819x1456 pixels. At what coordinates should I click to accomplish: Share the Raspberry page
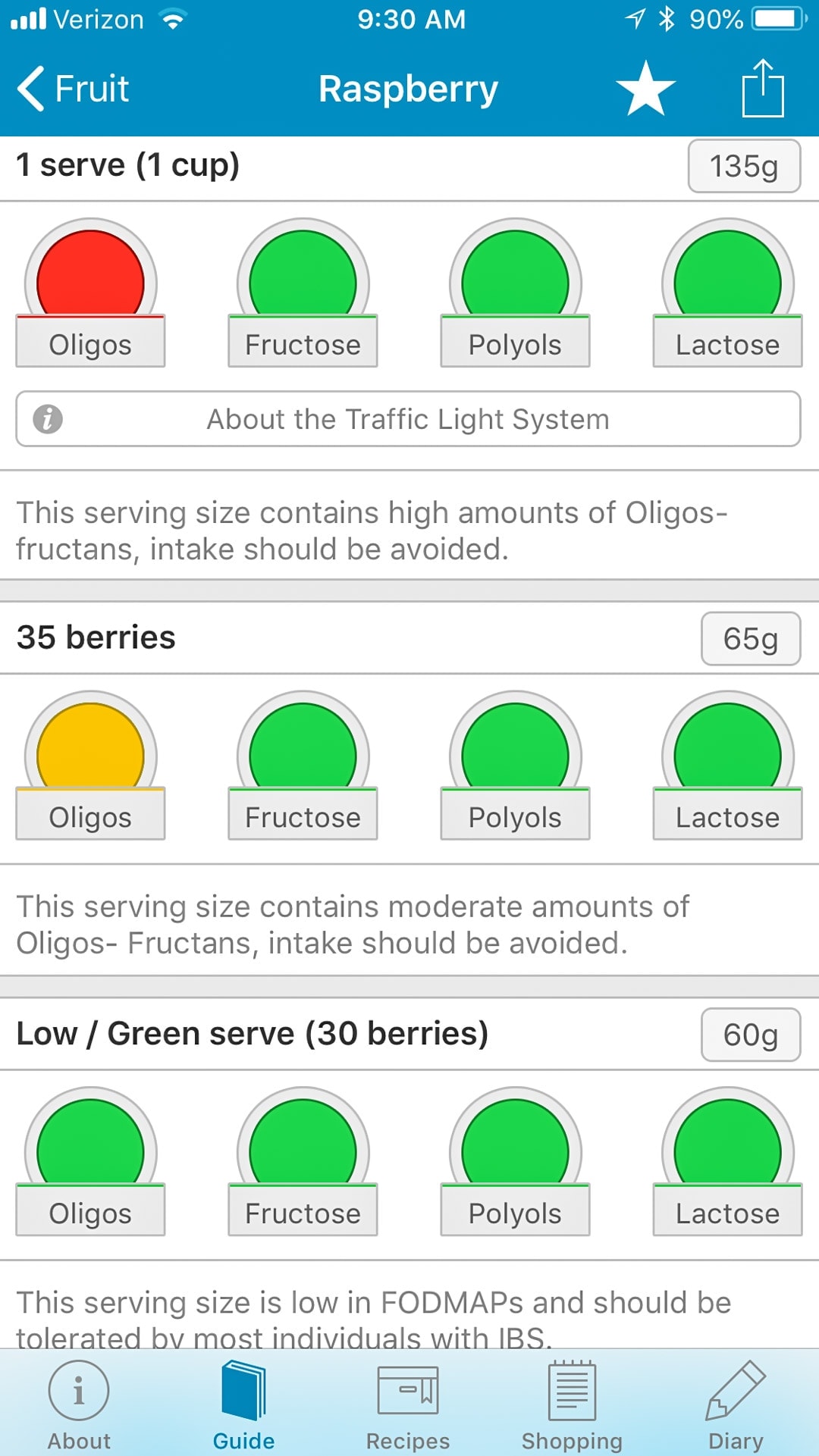(x=762, y=88)
